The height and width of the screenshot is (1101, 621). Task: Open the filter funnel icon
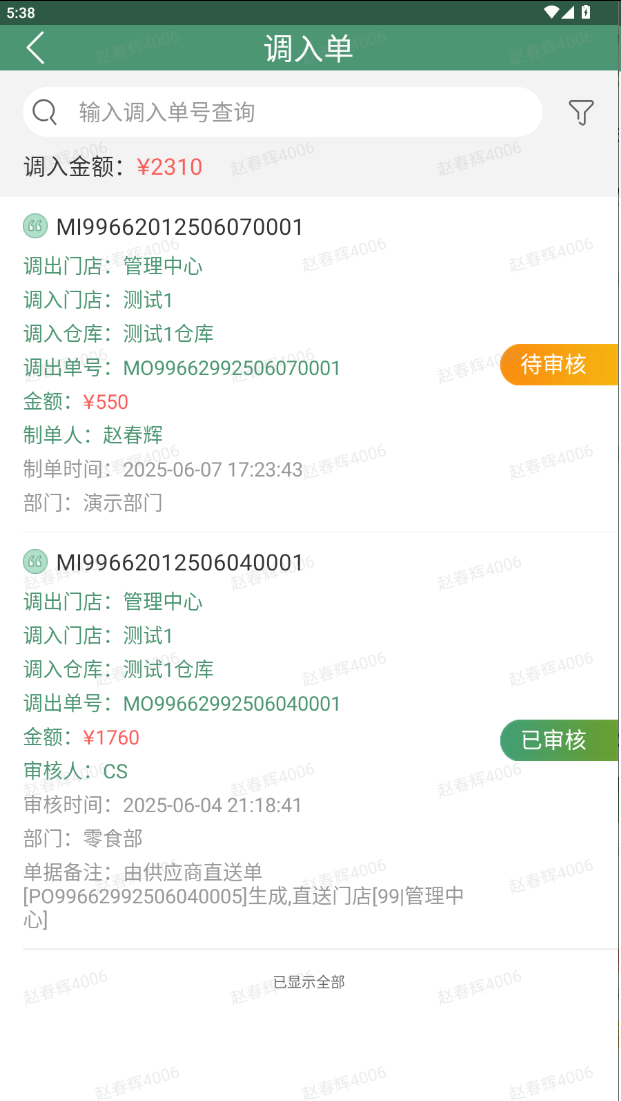pos(581,112)
